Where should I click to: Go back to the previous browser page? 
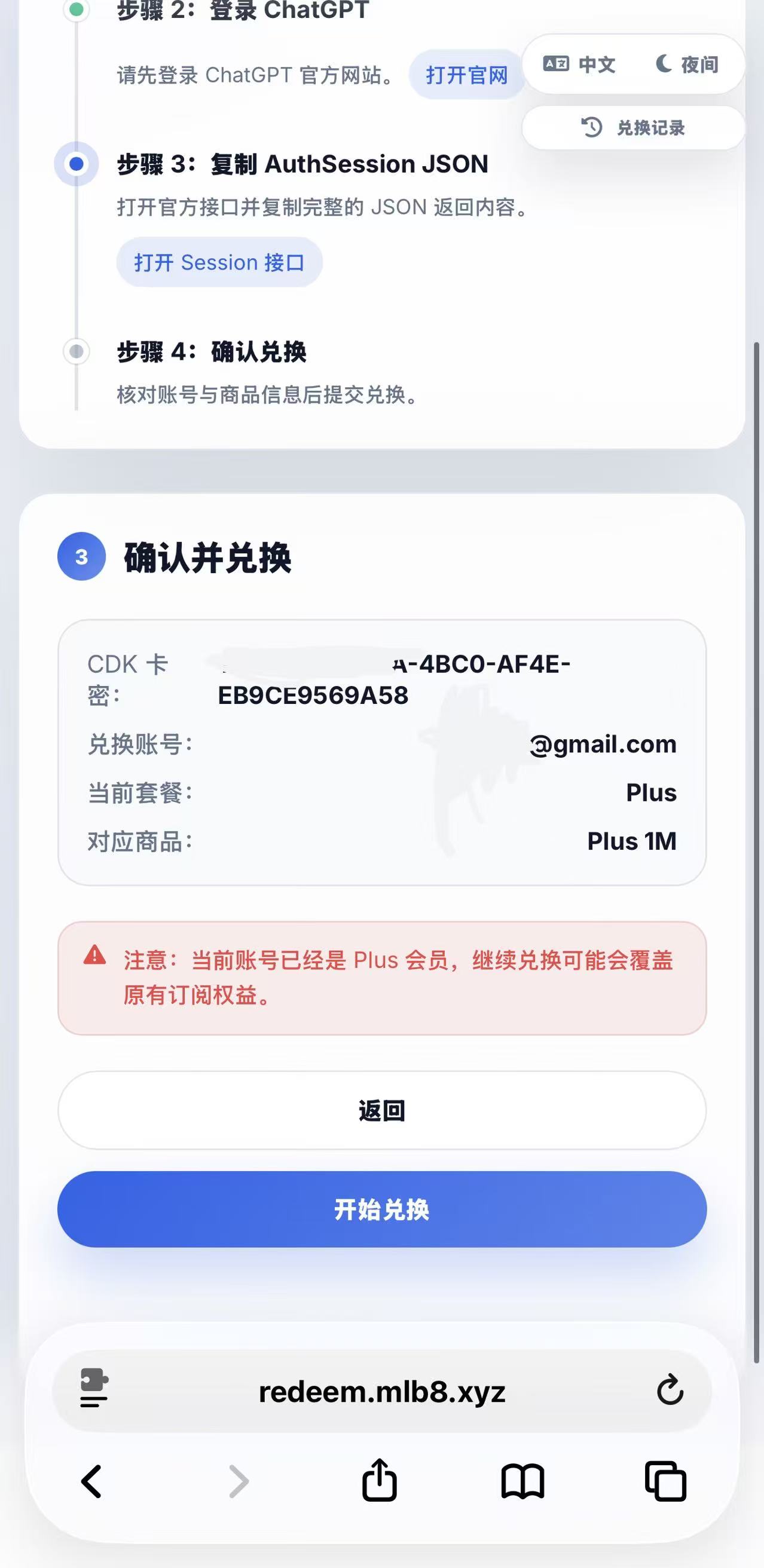[91, 1481]
